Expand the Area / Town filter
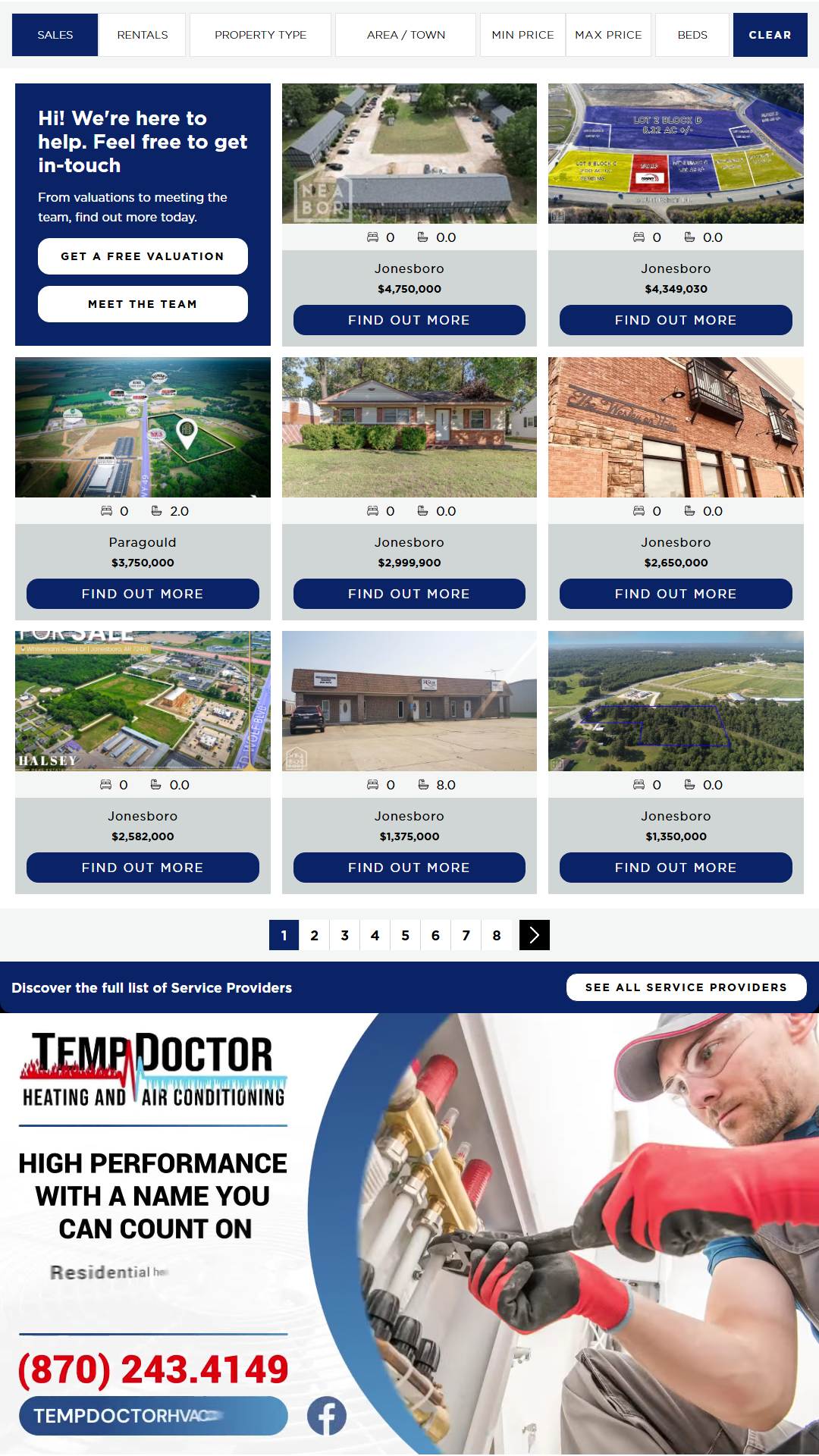Image resolution: width=819 pixels, height=1456 pixels. click(x=406, y=35)
